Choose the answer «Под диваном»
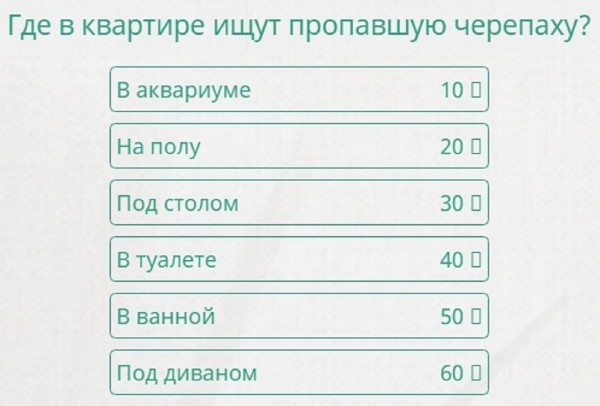 click(x=298, y=374)
